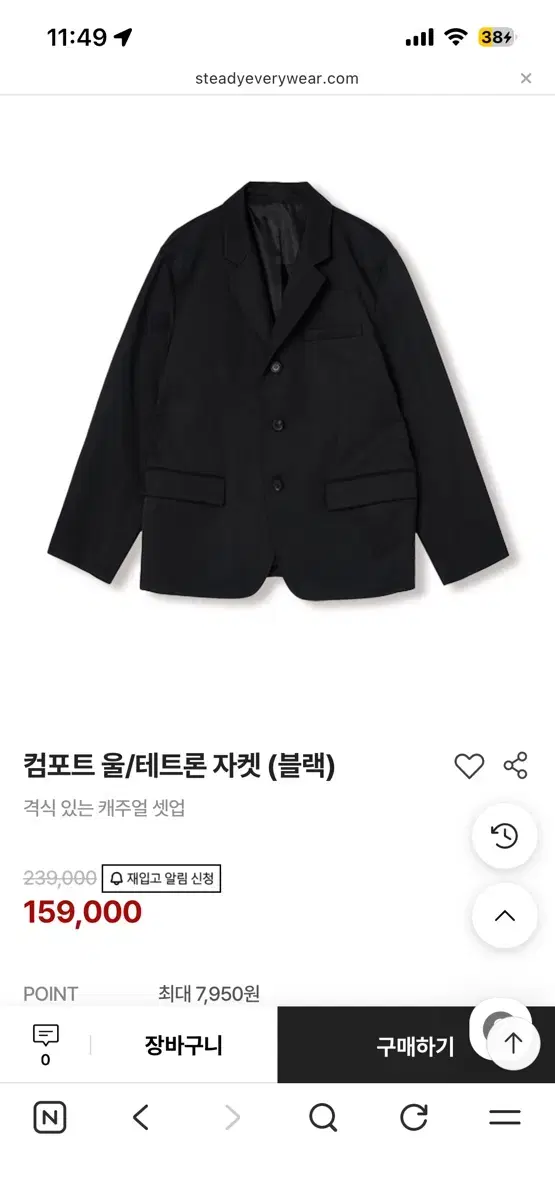Image resolution: width=555 pixels, height=1200 pixels.
Task: Open the browser hamburger menu
Action: 505,1117
